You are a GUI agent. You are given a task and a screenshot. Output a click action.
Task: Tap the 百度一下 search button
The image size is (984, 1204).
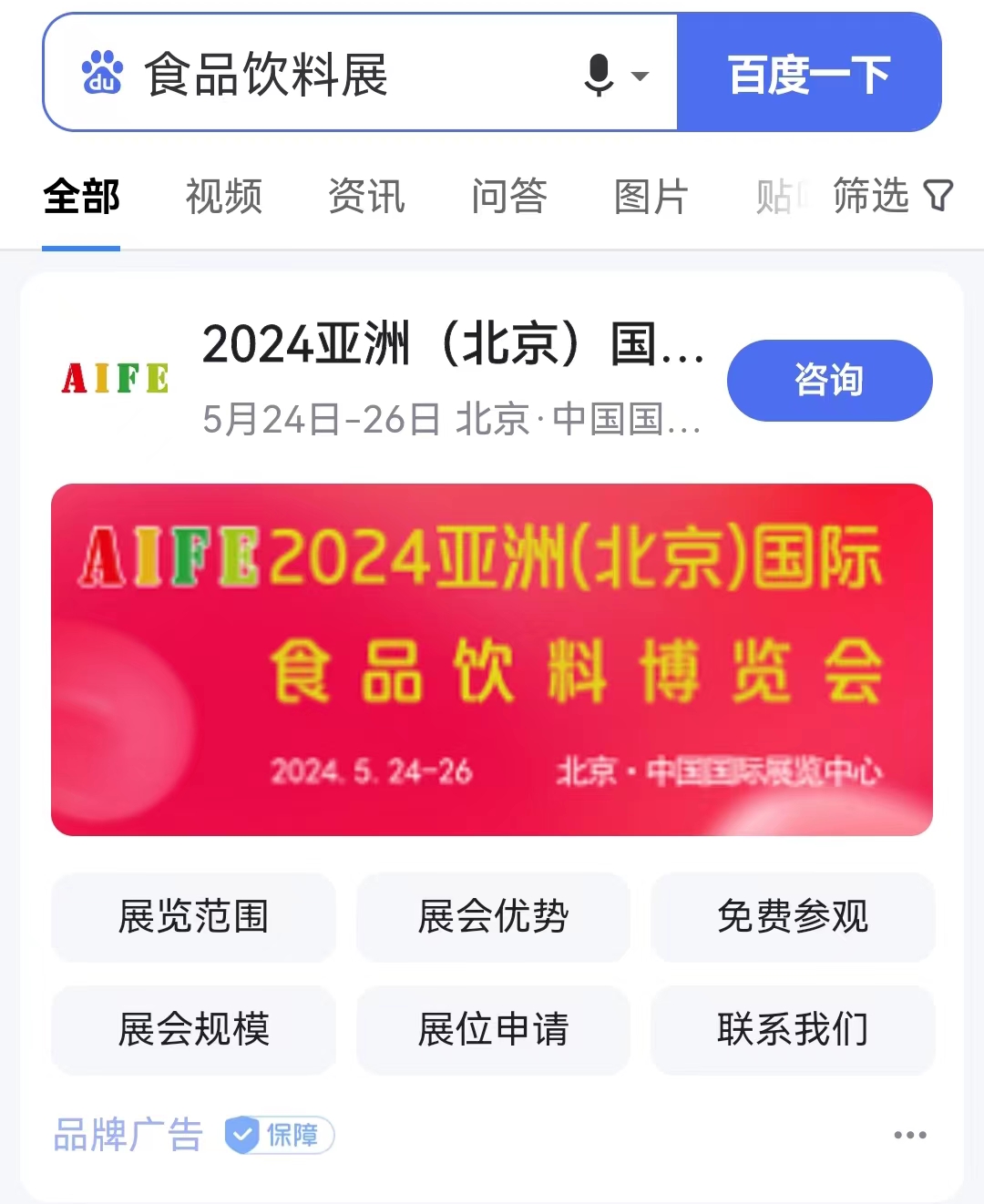(x=808, y=74)
